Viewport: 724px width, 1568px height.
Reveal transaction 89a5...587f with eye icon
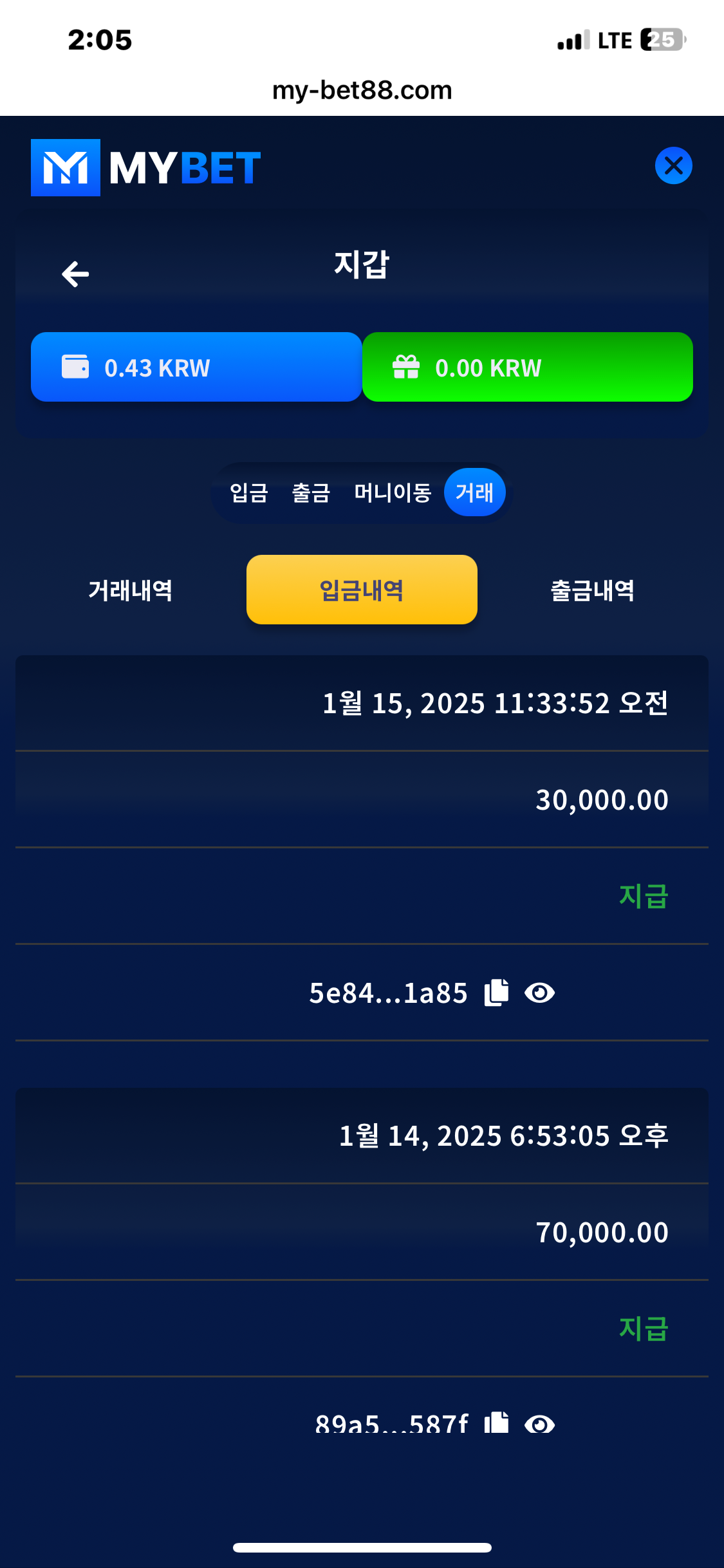(539, 1424)
